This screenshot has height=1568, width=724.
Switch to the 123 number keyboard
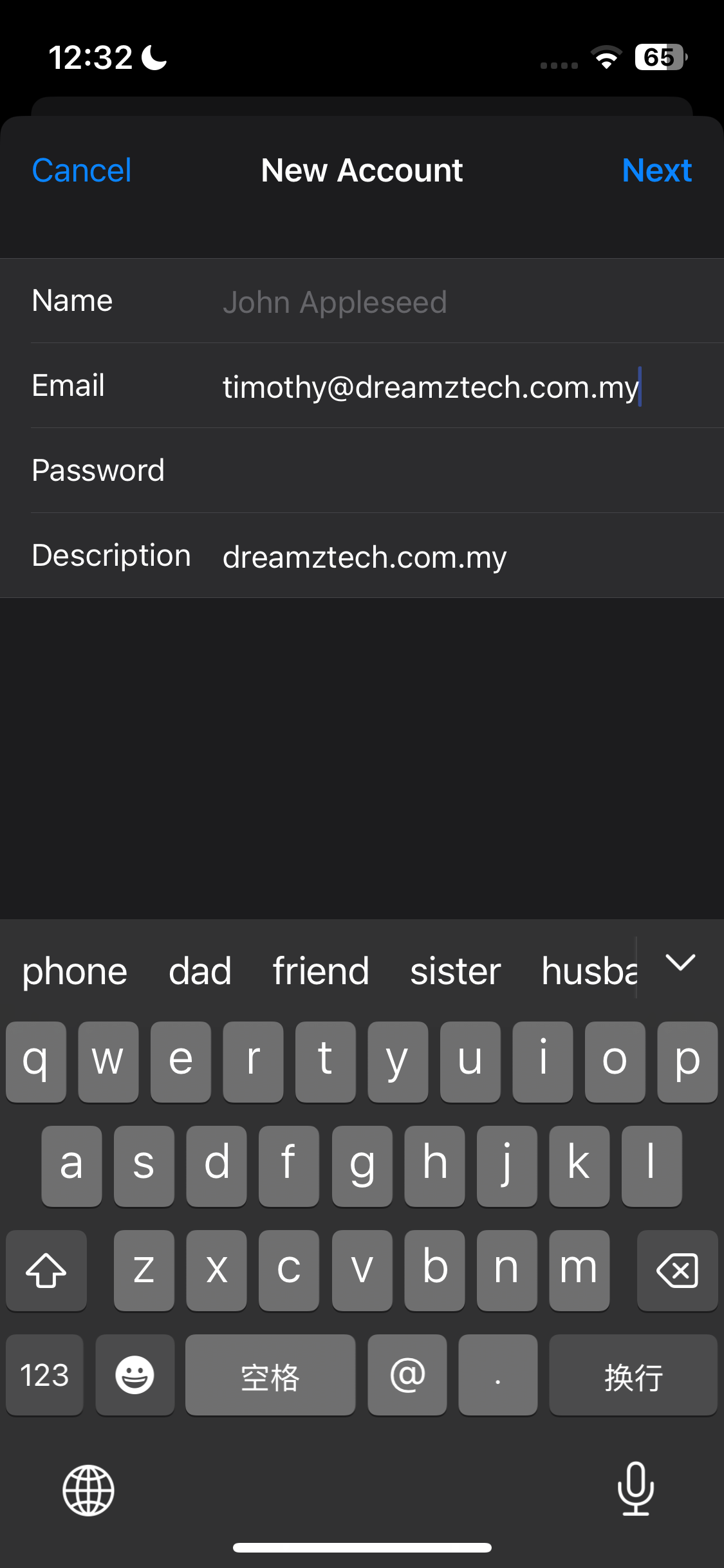pos(44,1376)
